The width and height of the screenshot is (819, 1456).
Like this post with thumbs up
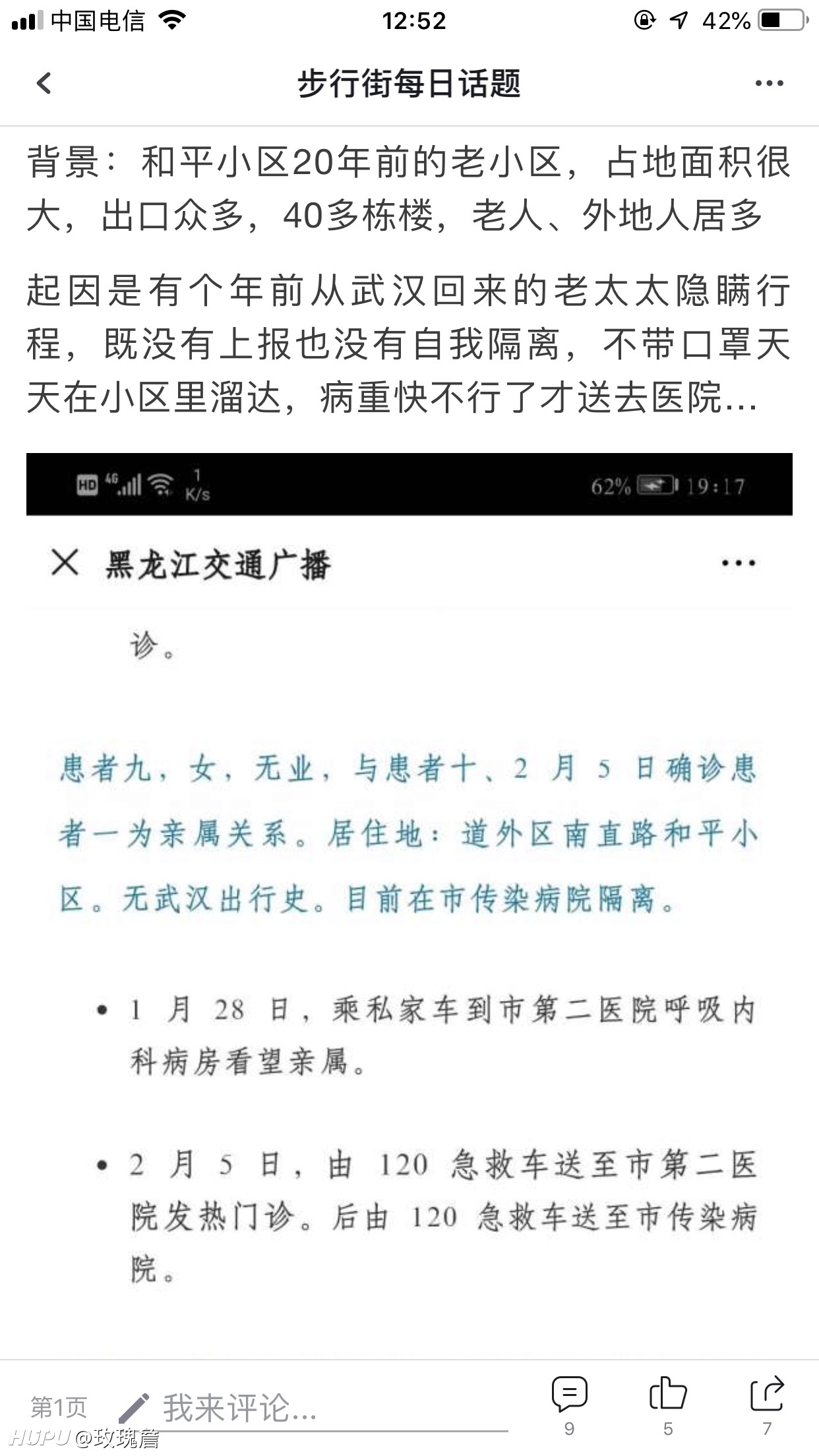tap(668, 1405)
